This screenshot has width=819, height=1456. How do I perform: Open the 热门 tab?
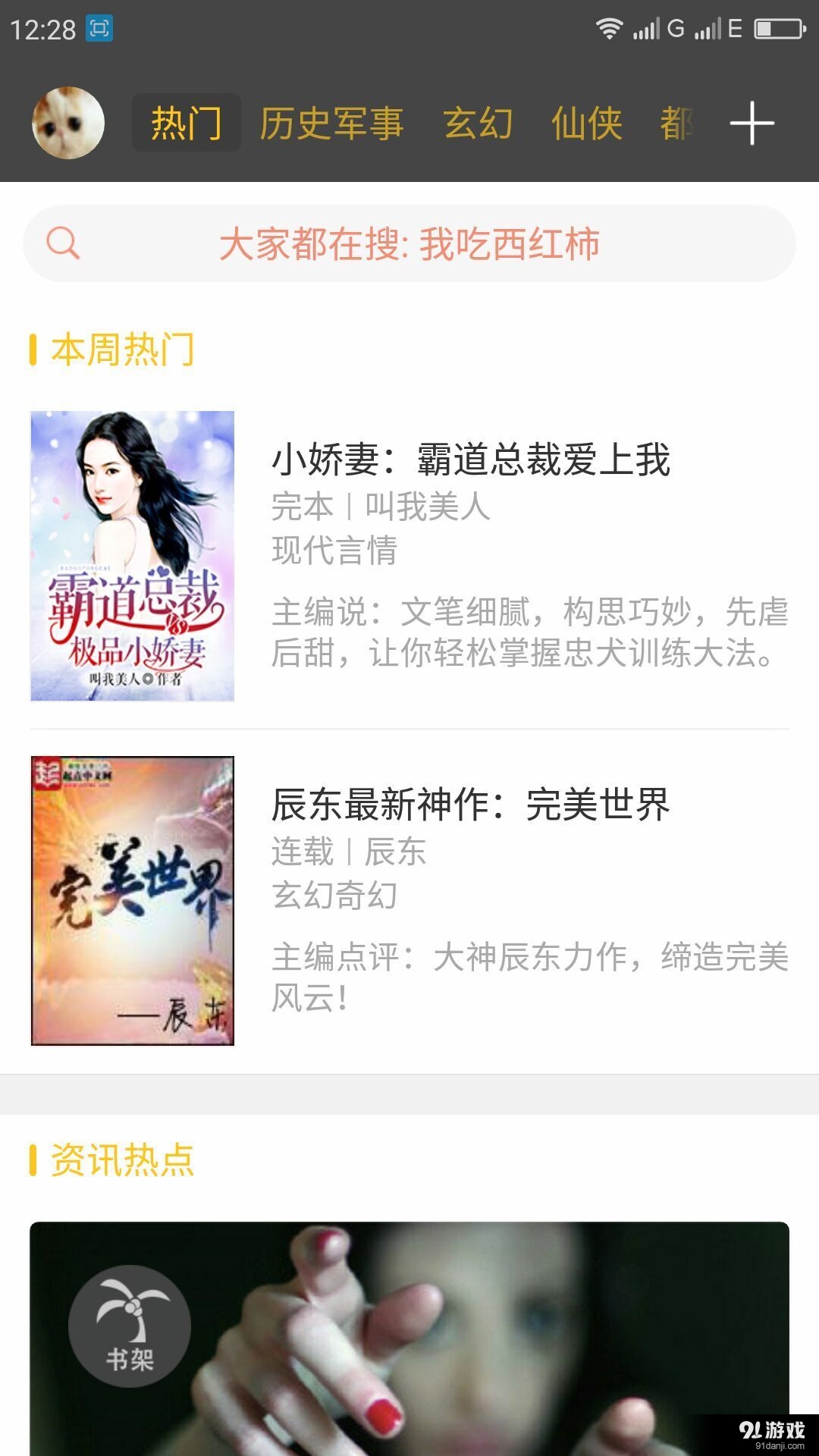coord(184,124)
